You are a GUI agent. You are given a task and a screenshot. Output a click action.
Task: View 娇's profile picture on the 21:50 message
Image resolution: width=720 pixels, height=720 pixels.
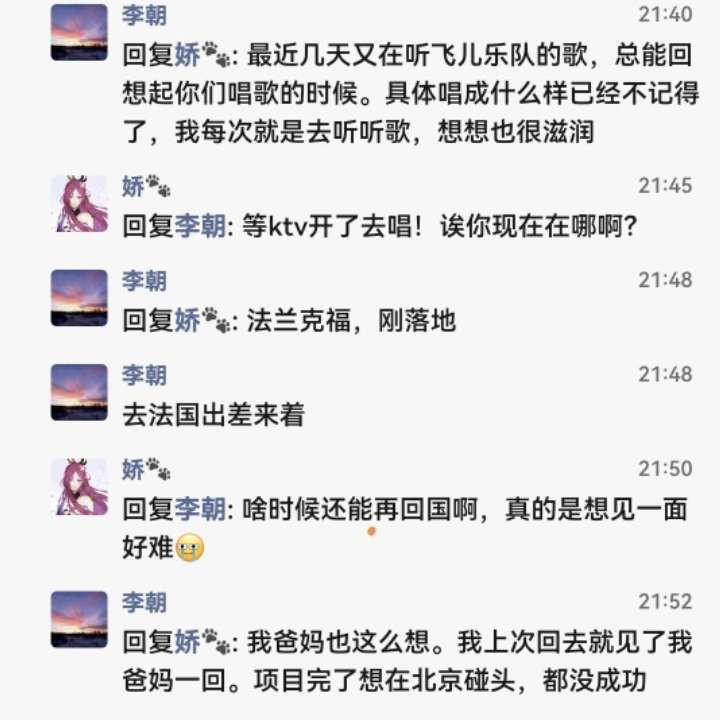79,487
